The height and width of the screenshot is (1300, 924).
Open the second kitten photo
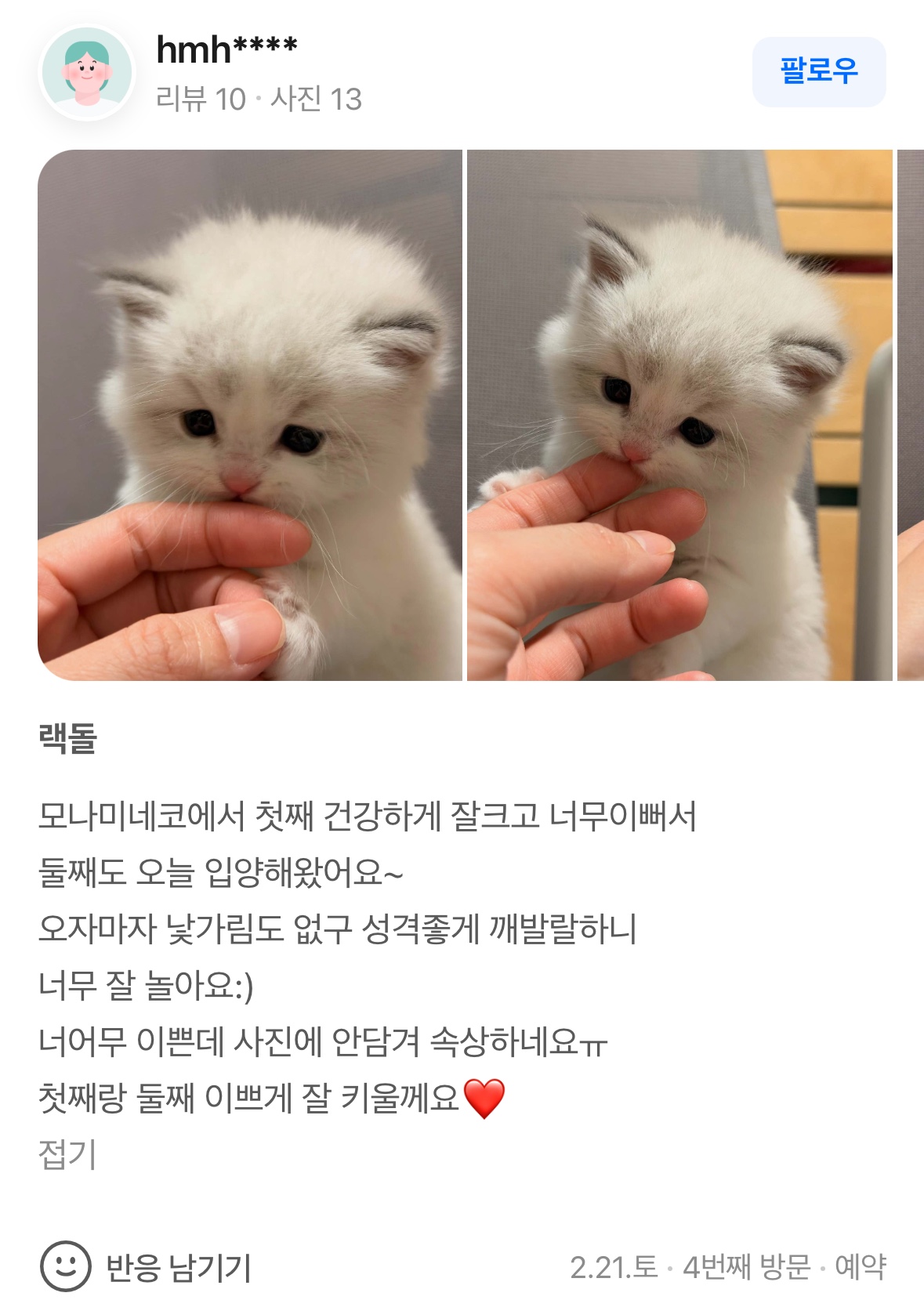(x=679, y=415)
